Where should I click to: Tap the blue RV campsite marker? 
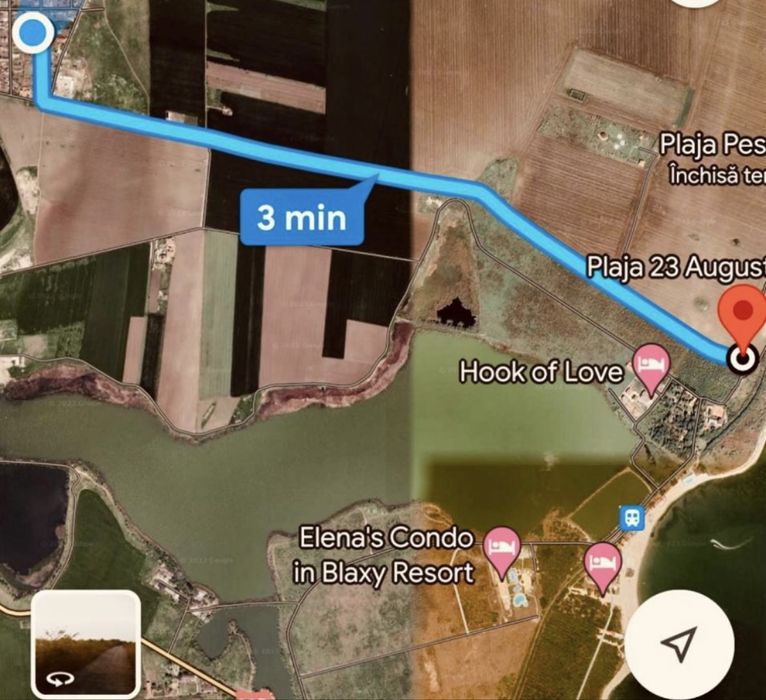click(633, 518)
